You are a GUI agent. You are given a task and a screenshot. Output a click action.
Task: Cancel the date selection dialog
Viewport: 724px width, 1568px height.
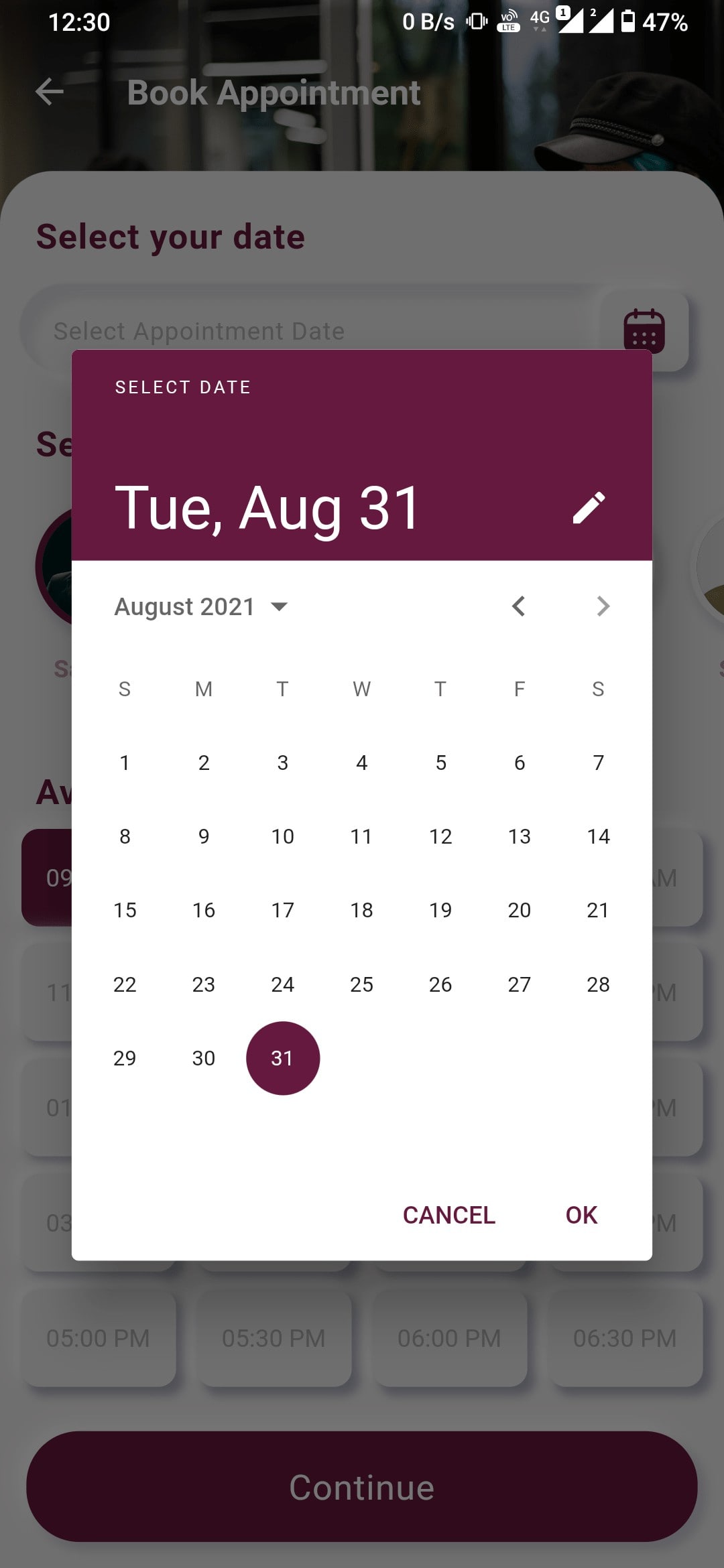coord(448,1215)
